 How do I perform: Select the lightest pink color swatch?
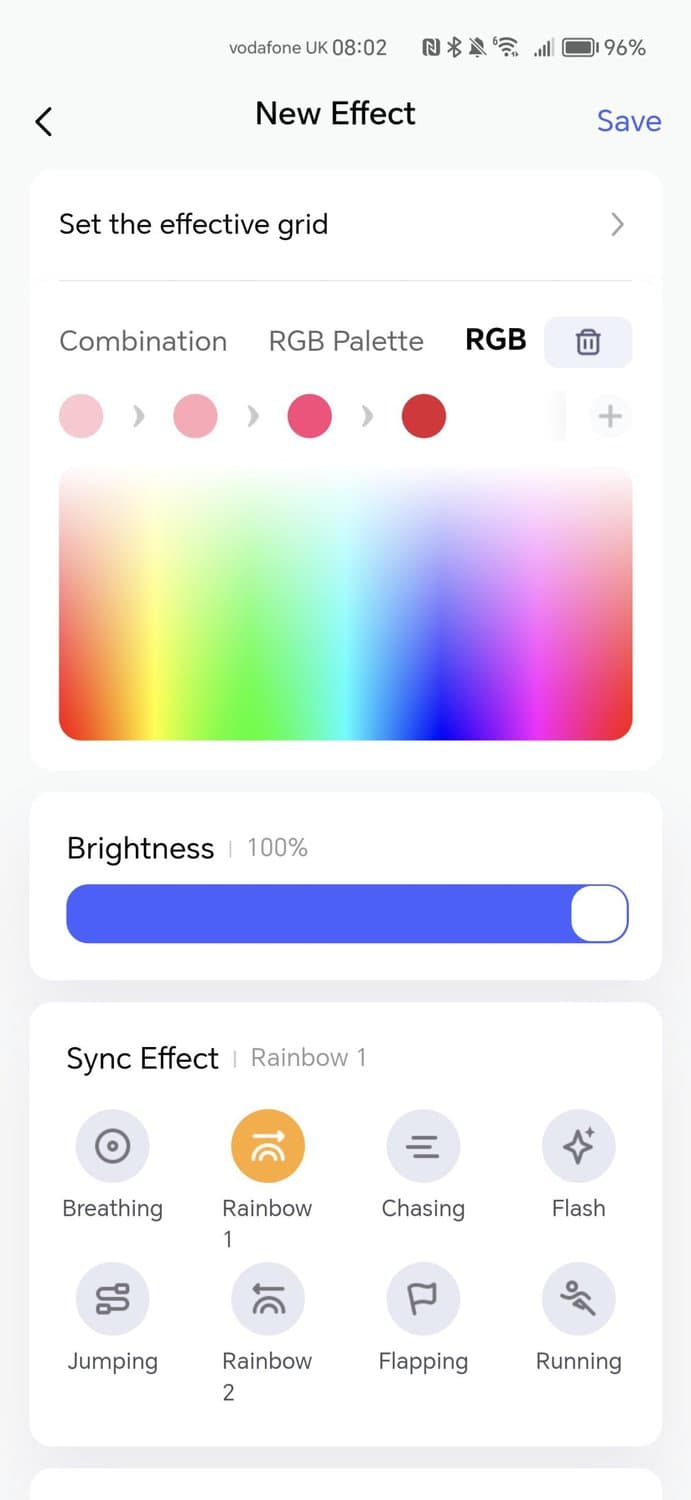pyautogui.click(x=81, y=416)
